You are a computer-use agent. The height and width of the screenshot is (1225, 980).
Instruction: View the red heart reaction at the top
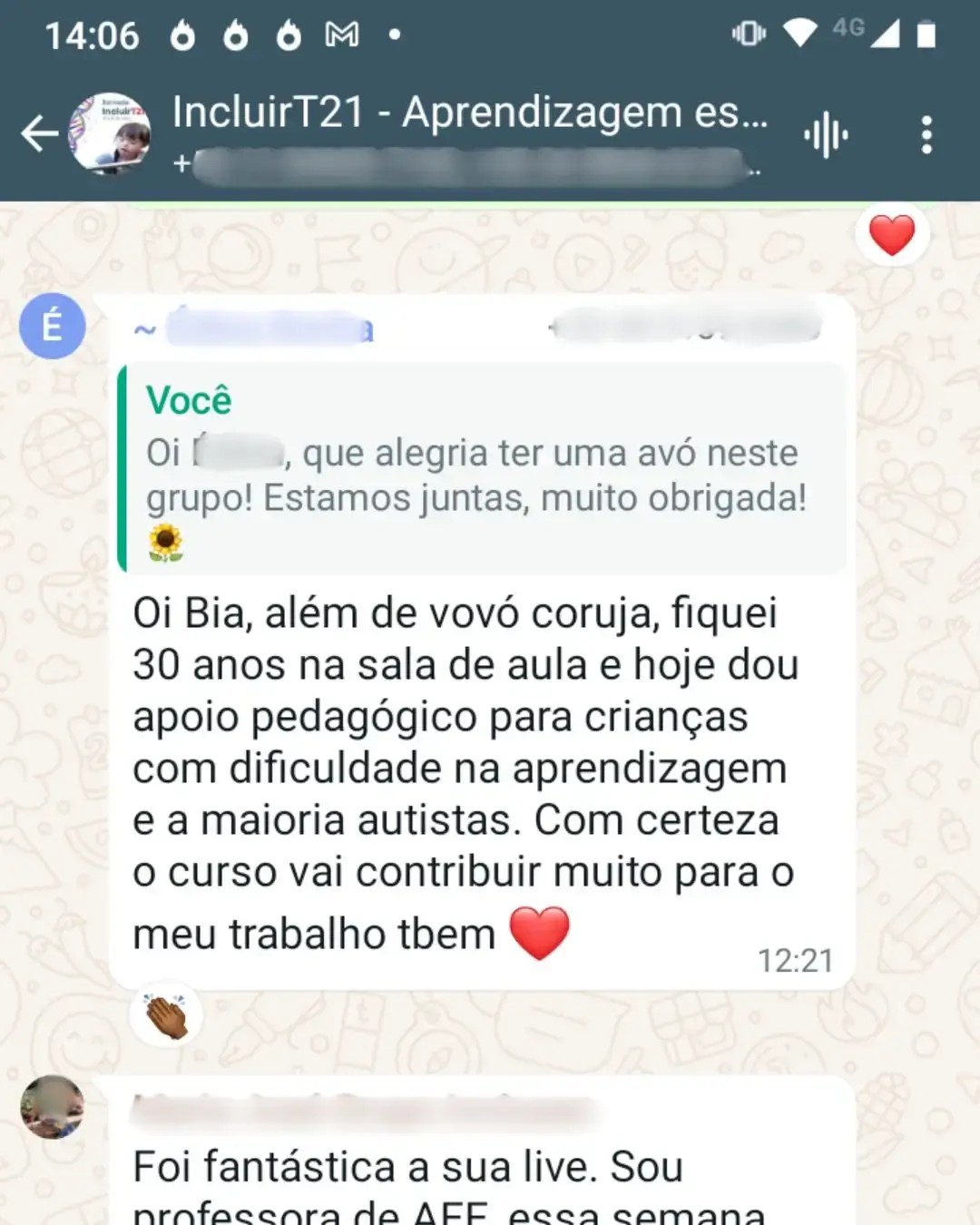tap(891, 236)
